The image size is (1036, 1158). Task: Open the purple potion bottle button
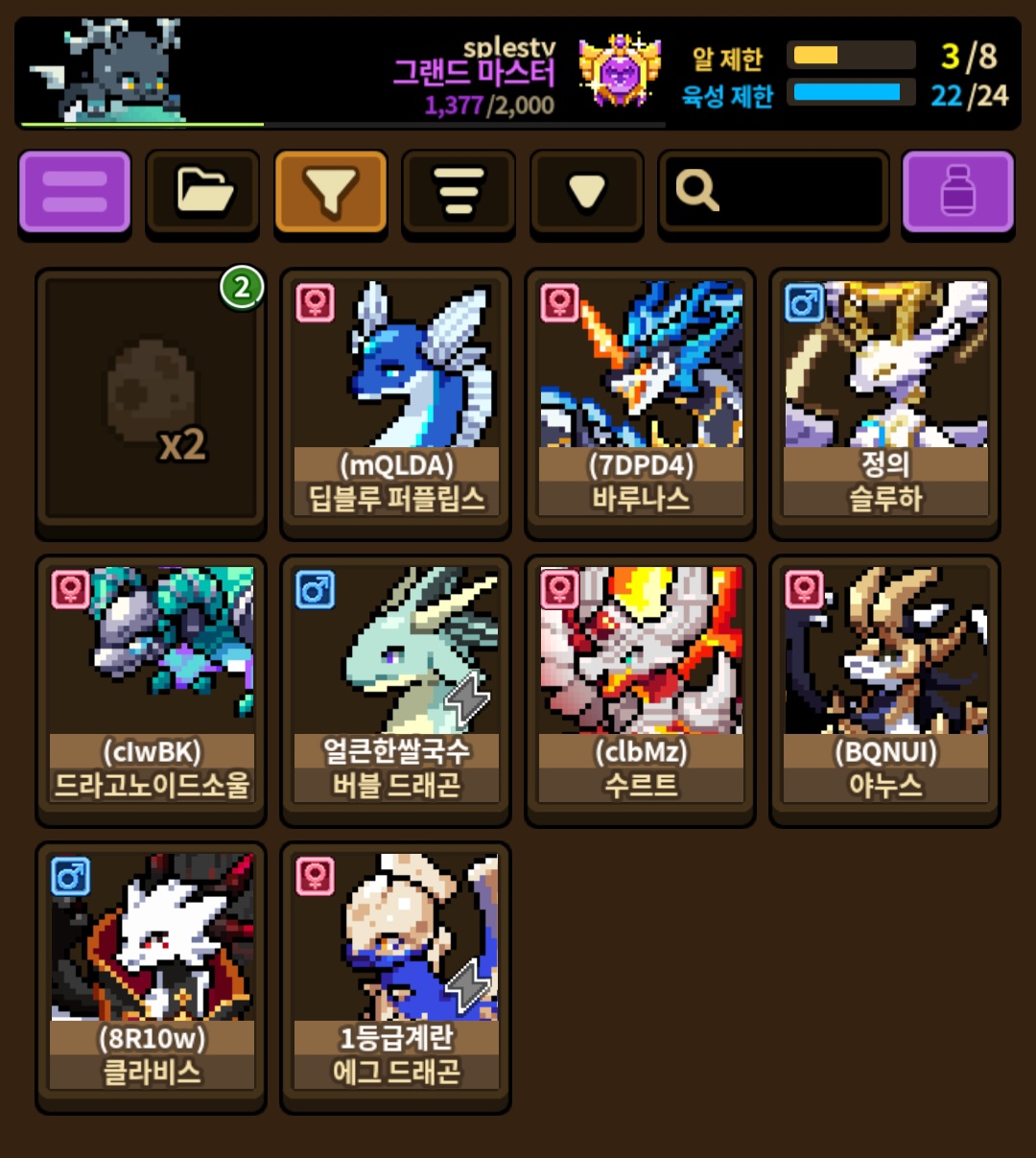[x=958, y=192]
